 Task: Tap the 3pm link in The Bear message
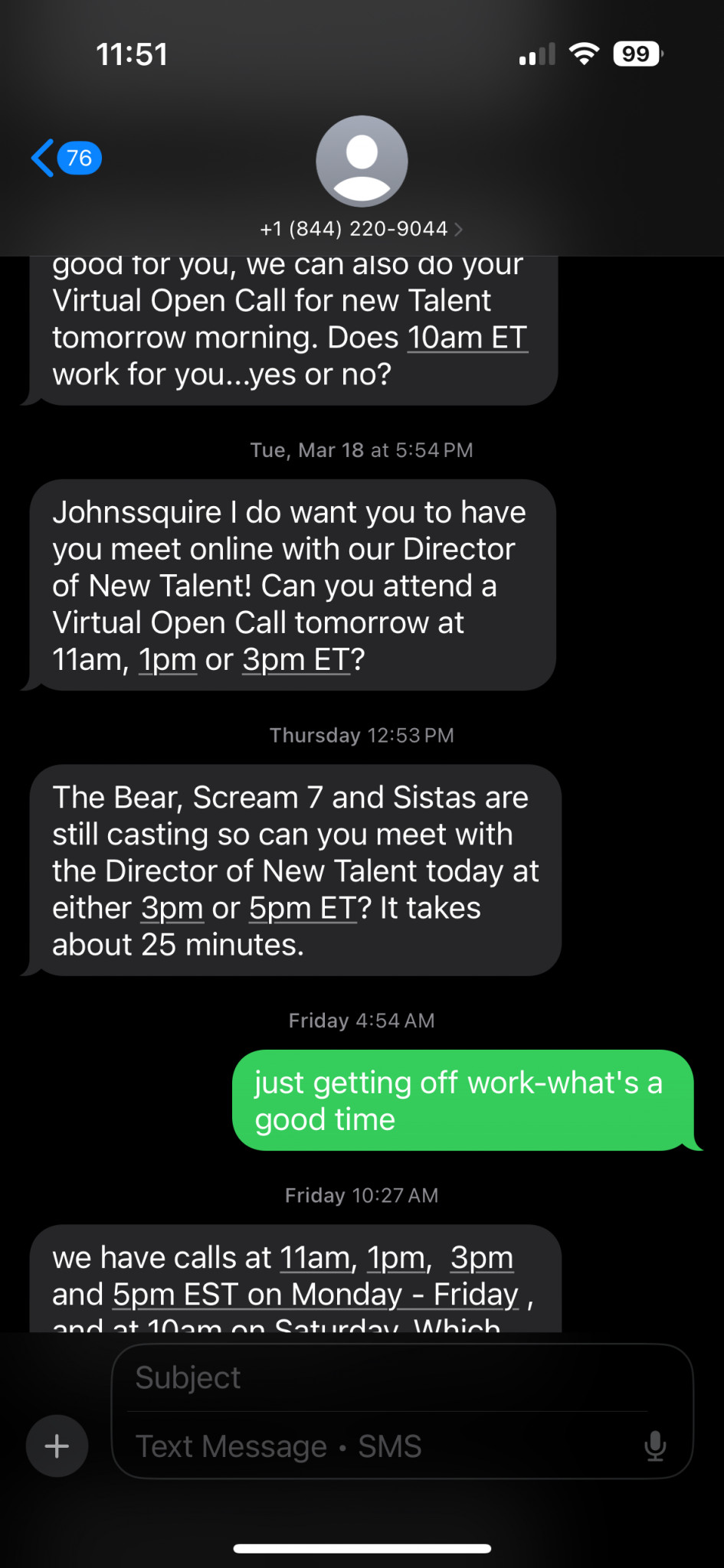tap(172, 908)
